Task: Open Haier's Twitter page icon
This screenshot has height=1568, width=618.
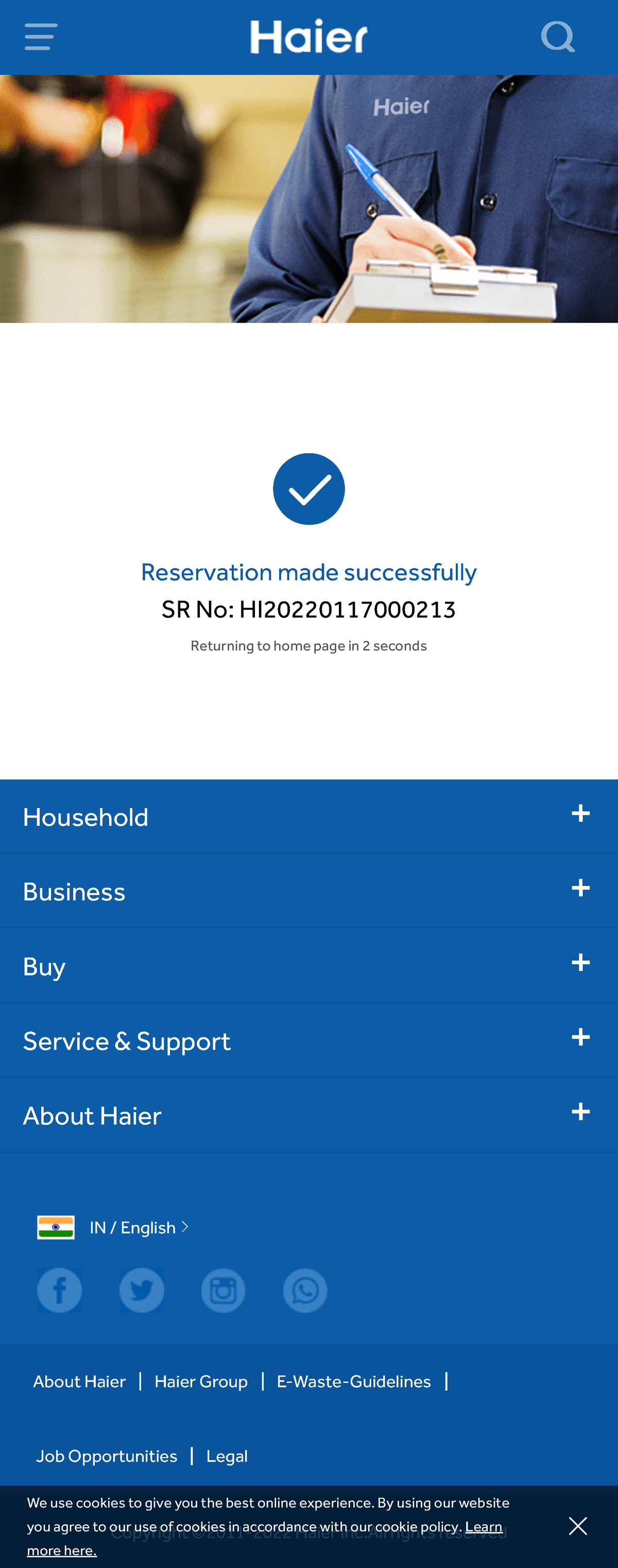Action: pyautogui.click(x=141, y=1290)
